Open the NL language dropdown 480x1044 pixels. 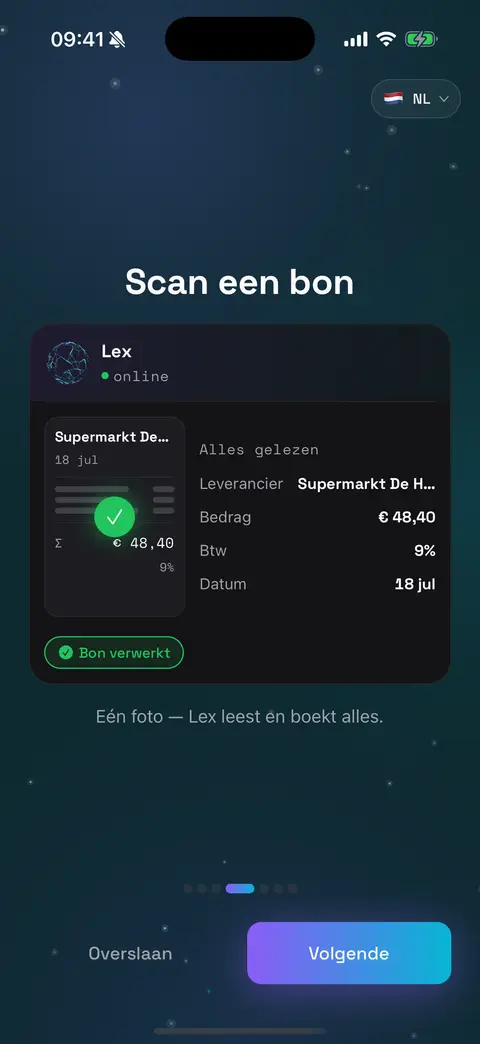pos(415,99)
